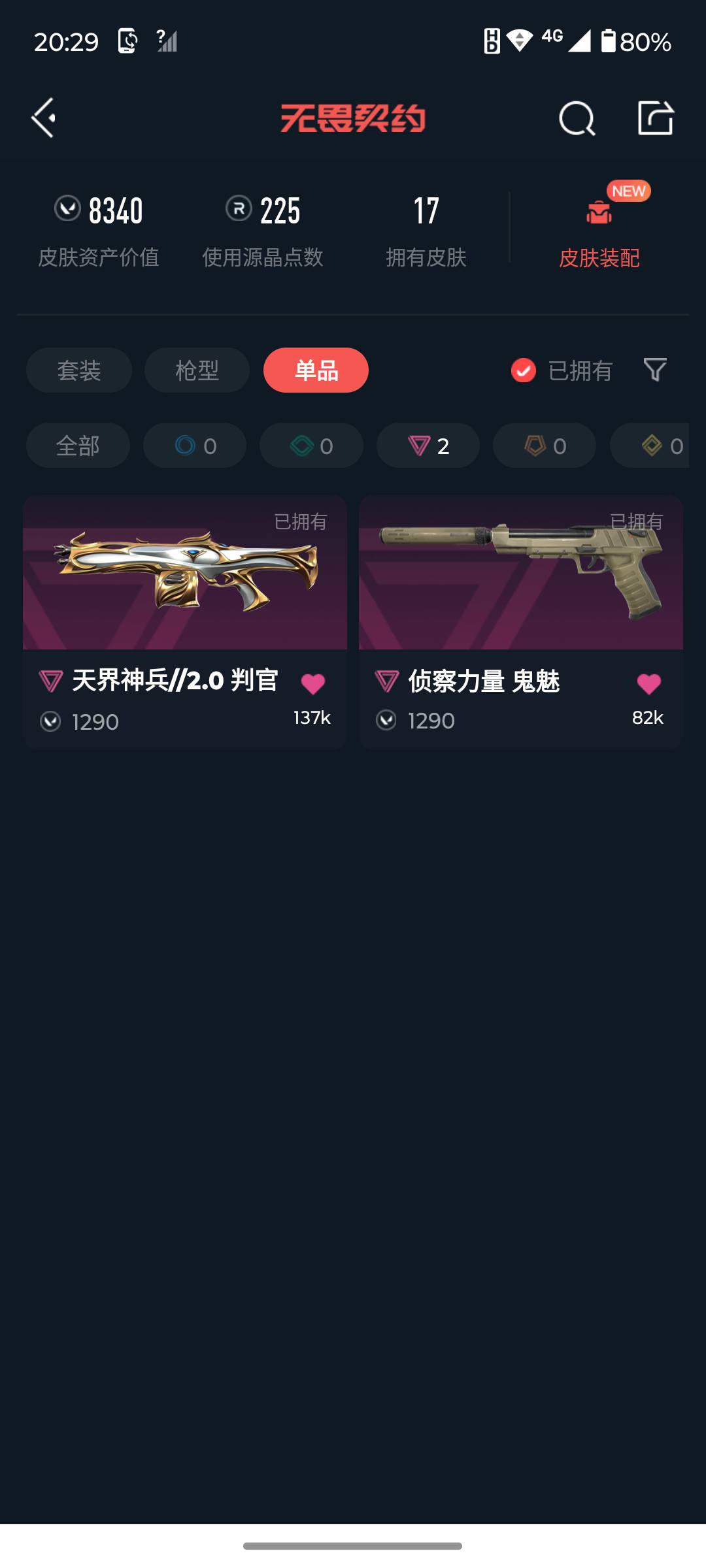Select the pink triangle rarity filter showing 2
The width and height of the screenshot is (706, 1568).
click(x=427, y=445)
